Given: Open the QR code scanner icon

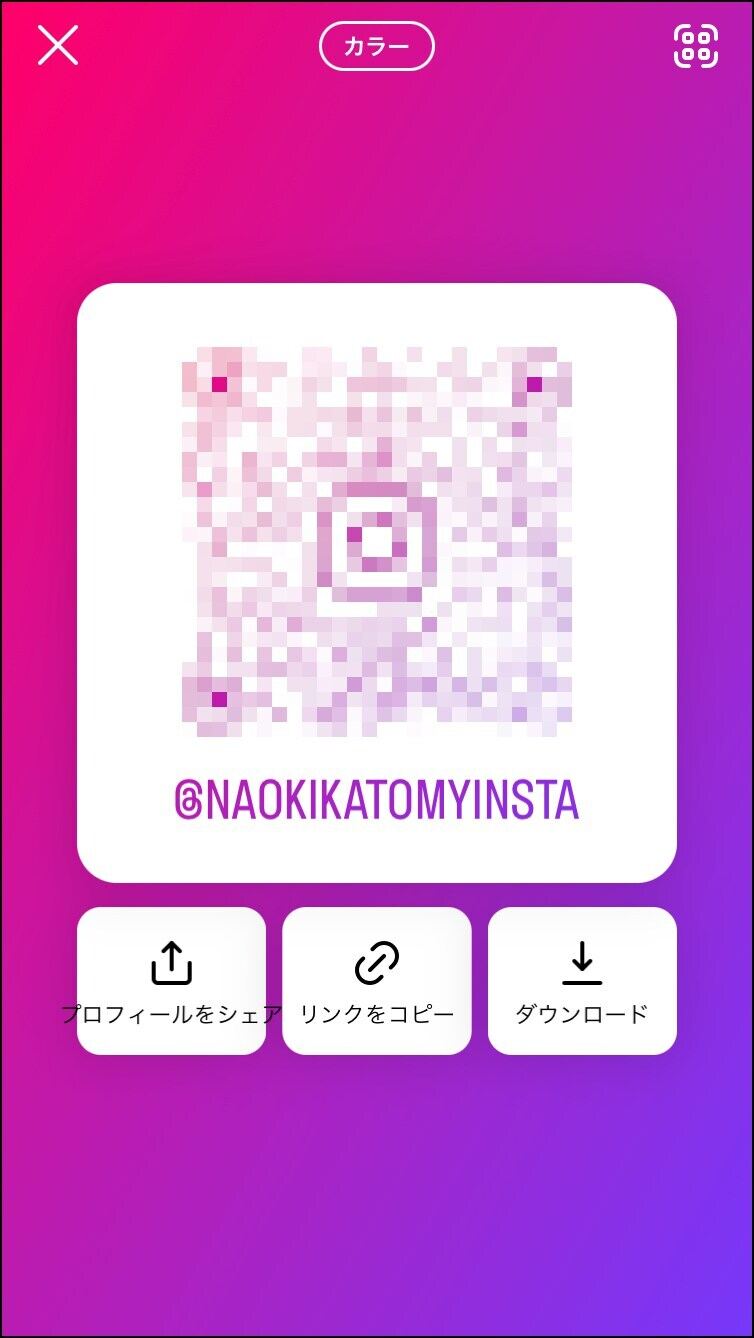Looking at the screenshot, I should (x=696, y=45).
